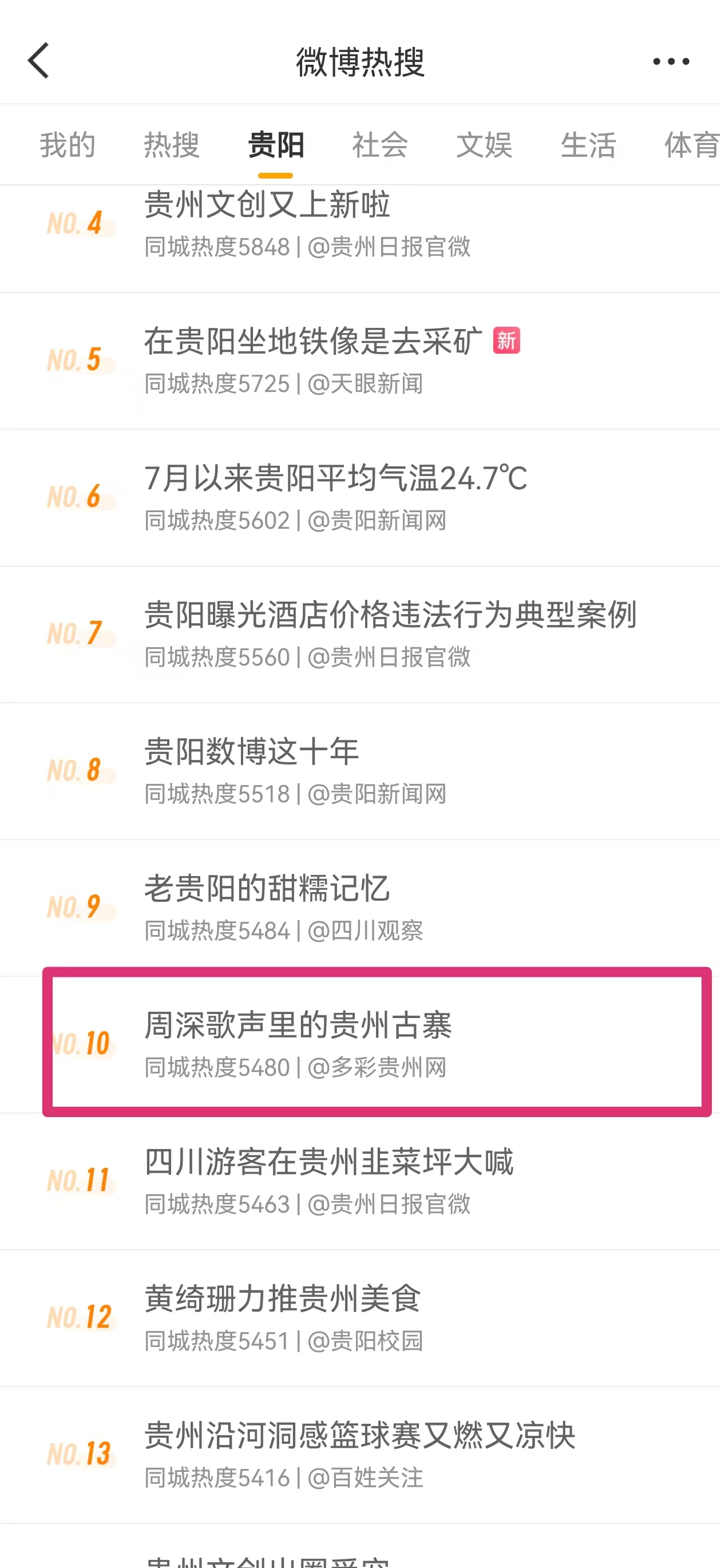View topic 7月以来贵阳平均气温24.7℃
Viewport: 721px width, 1568px height.
click(360, 498)
